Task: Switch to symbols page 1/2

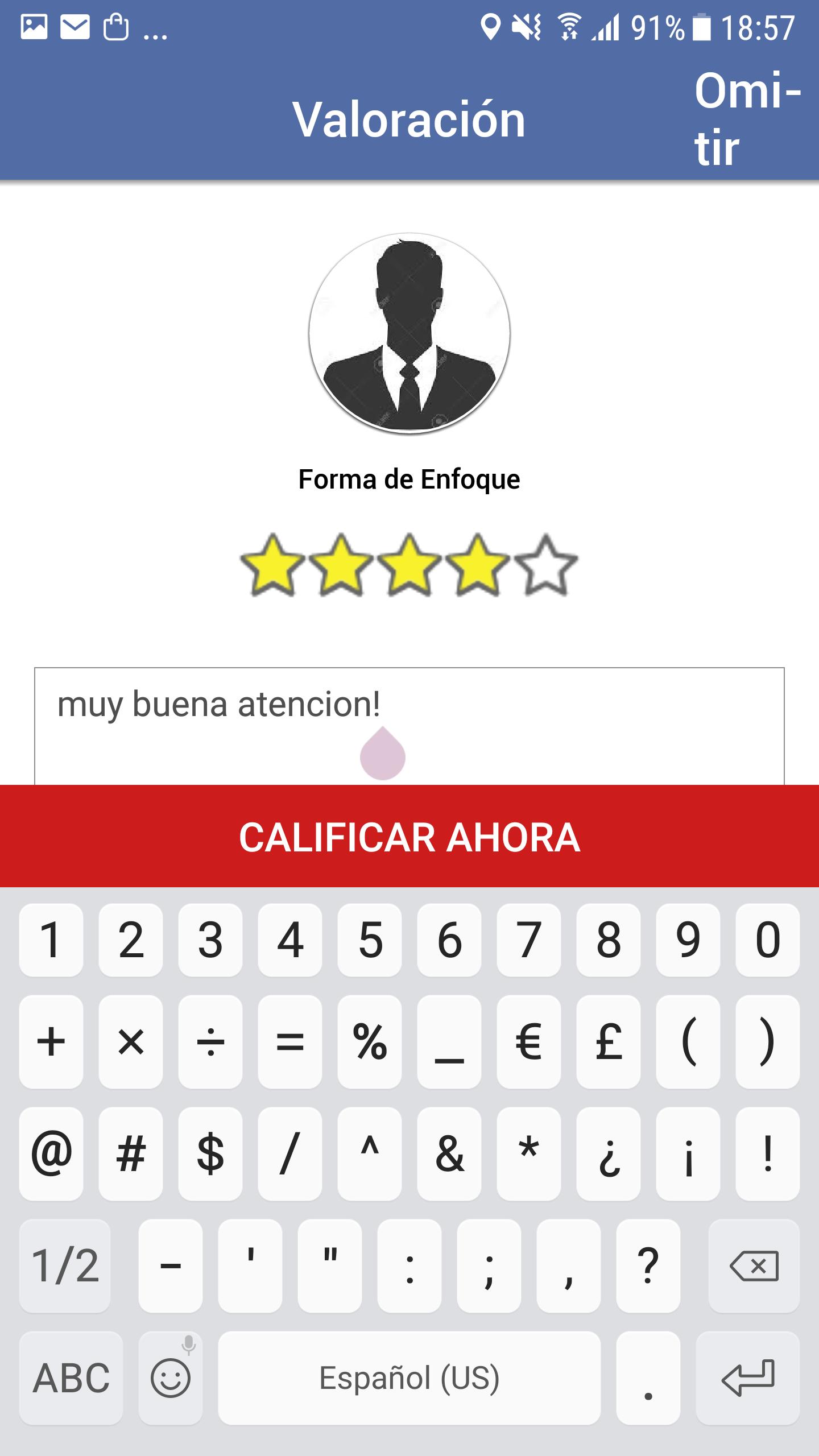Action: 65,1266
